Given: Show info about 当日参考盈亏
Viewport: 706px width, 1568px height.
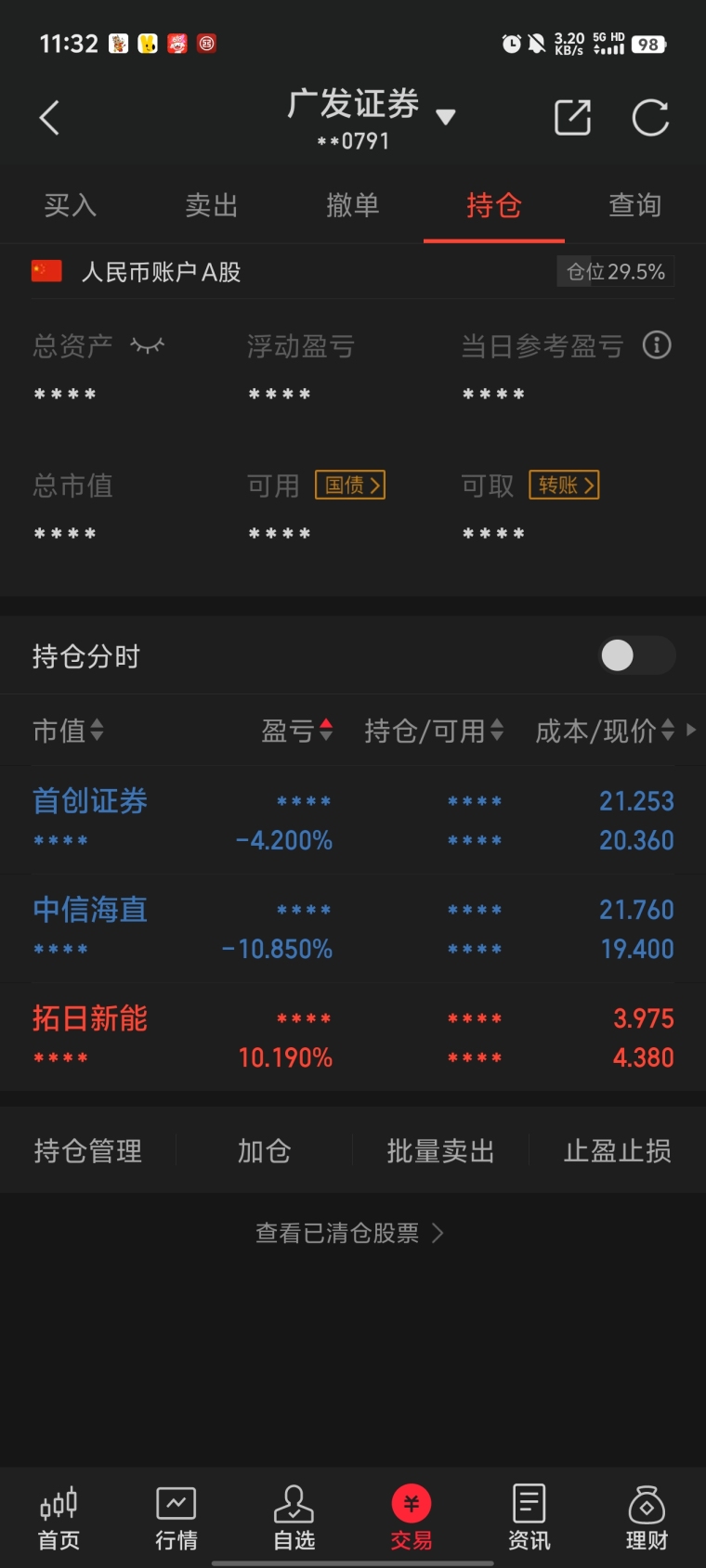Looking at the screenshot, I should 657,345.
